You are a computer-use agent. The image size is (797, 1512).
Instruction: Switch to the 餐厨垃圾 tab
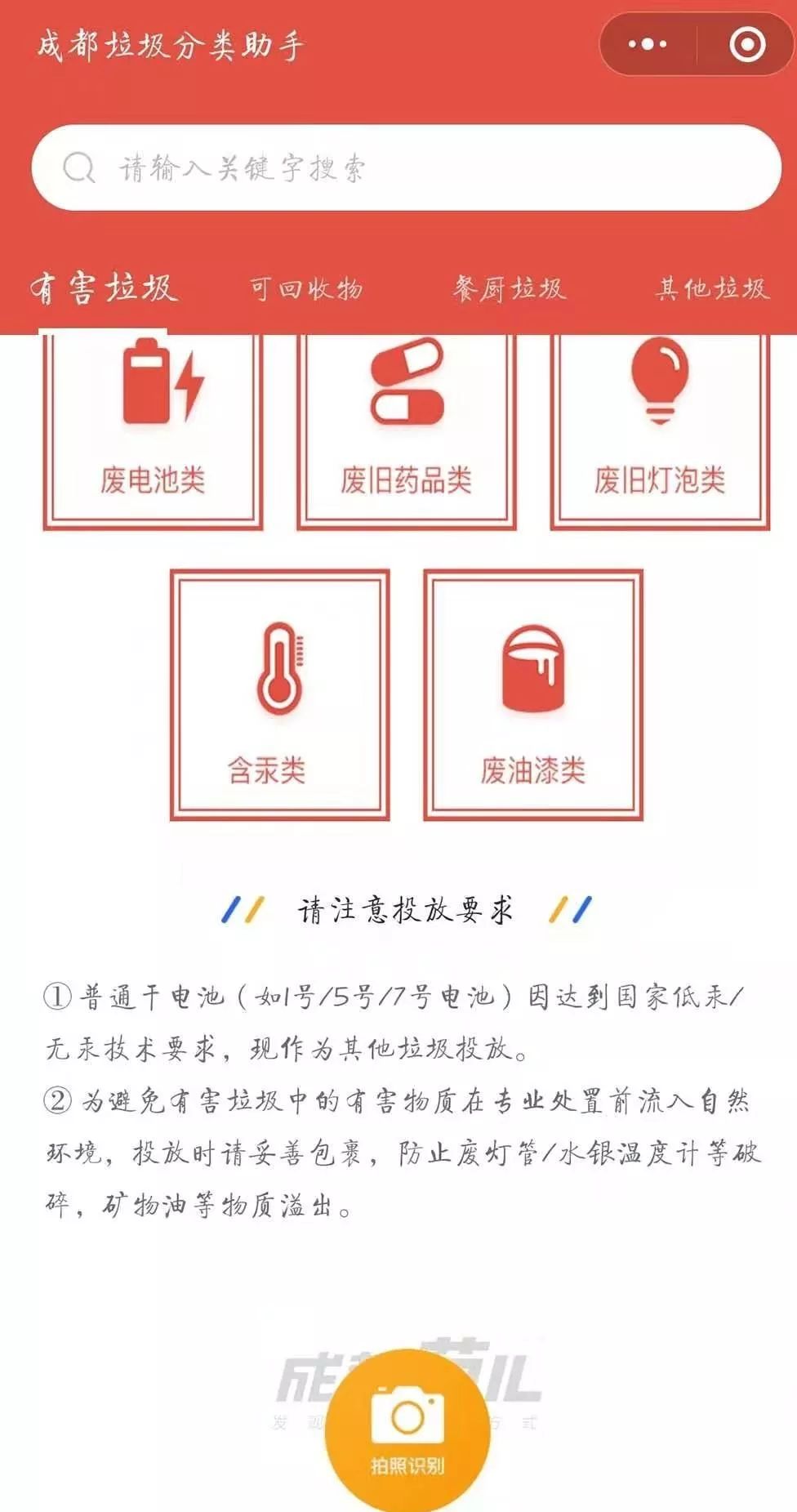(510, 288)
